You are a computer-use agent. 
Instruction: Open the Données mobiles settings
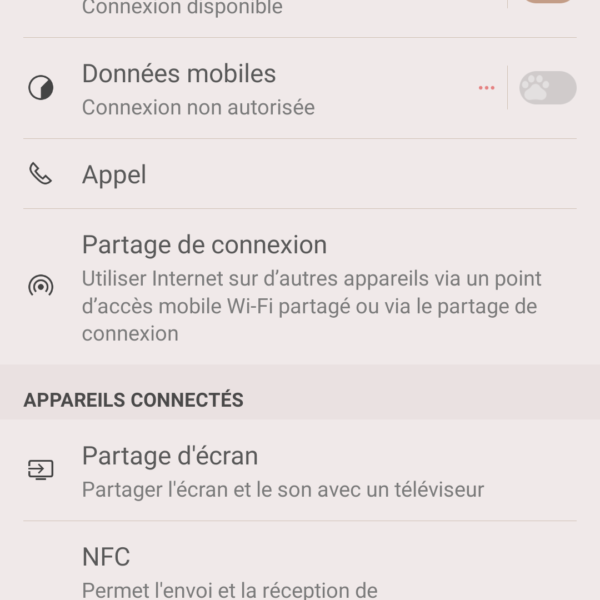tap(200, 88)
